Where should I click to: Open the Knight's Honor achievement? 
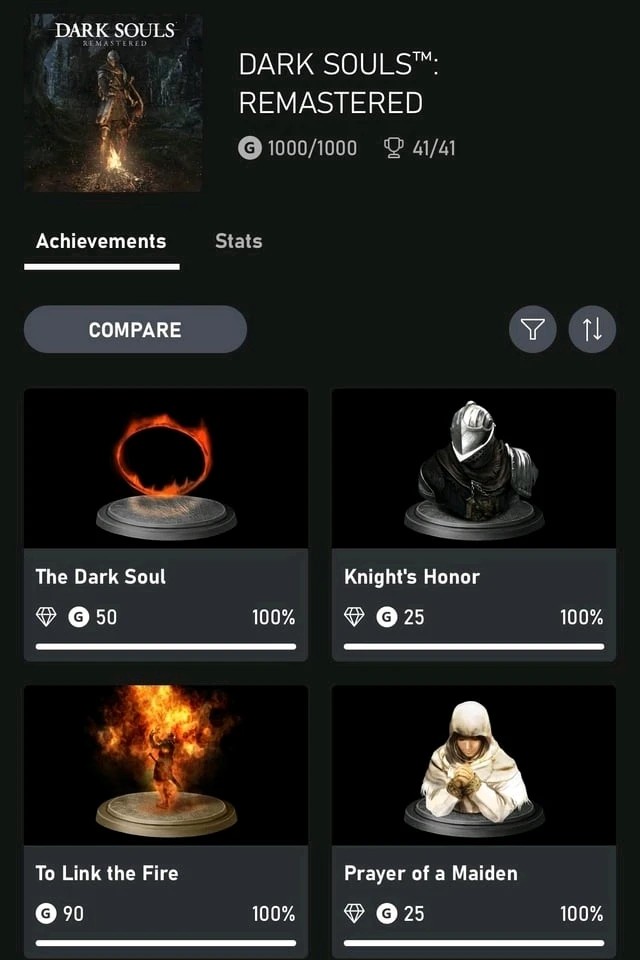[x=473, y=525]
